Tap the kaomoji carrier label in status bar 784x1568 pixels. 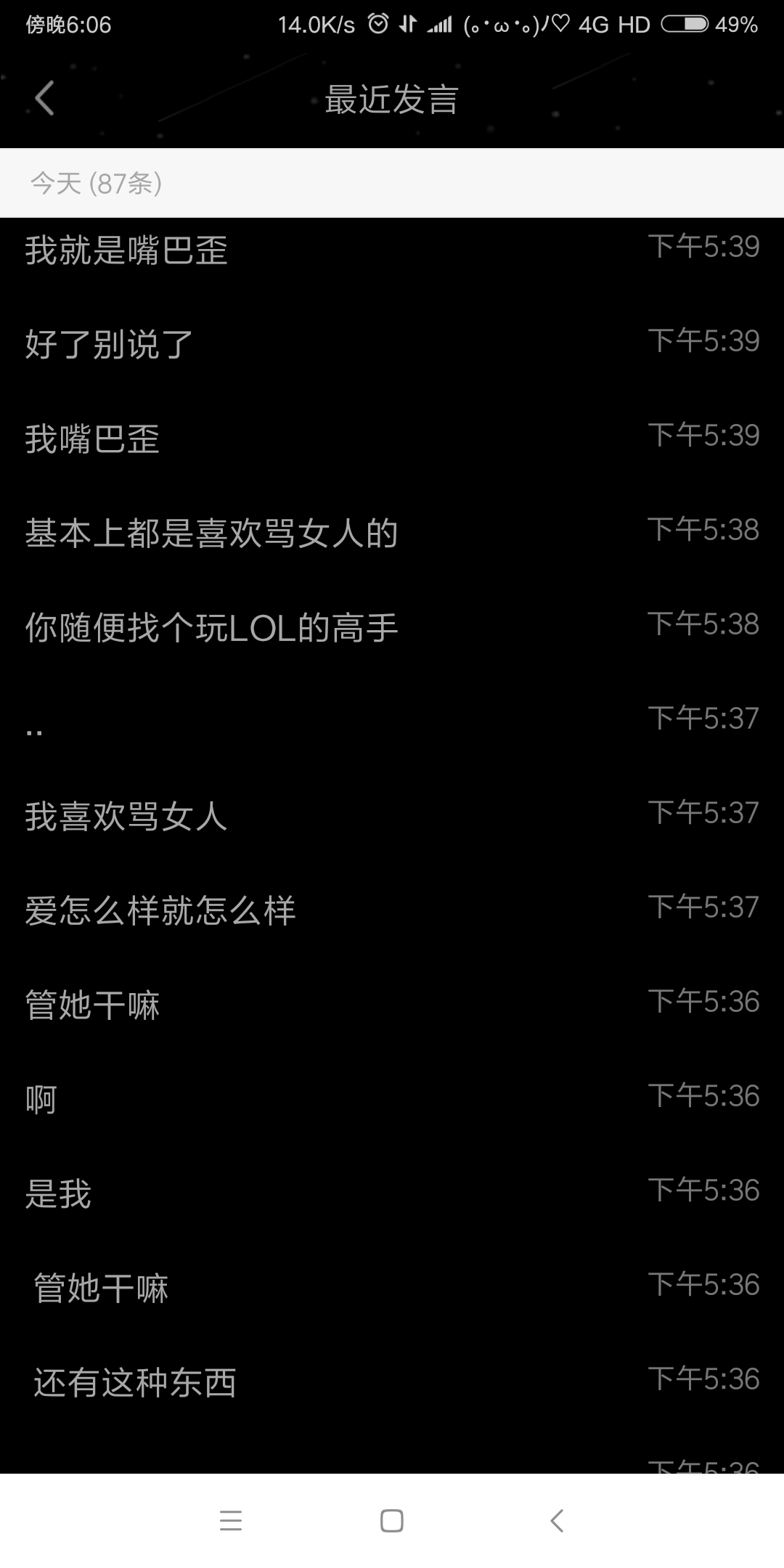(x=513, y=23)
